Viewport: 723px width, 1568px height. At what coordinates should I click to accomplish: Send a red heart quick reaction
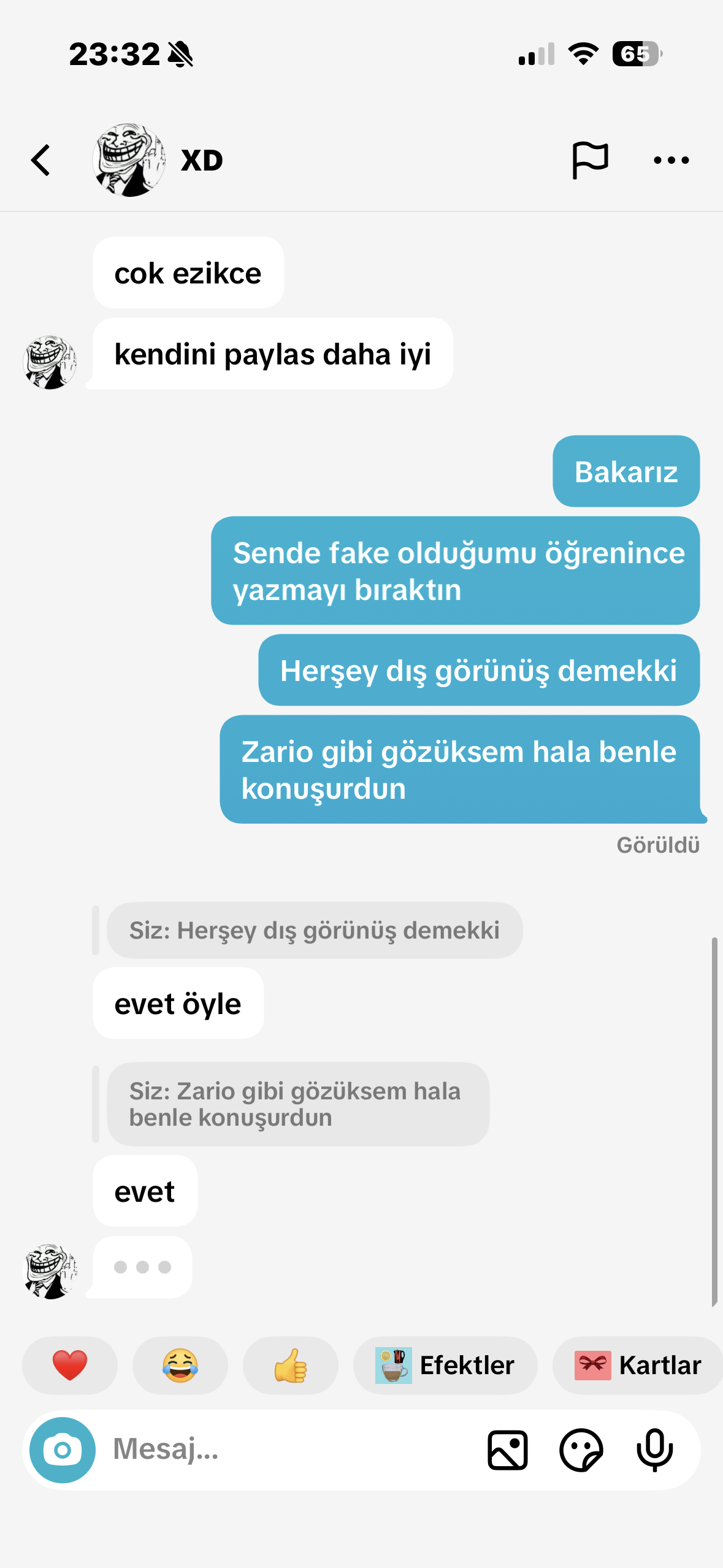pyautogui.click(x=70, y=1365)
